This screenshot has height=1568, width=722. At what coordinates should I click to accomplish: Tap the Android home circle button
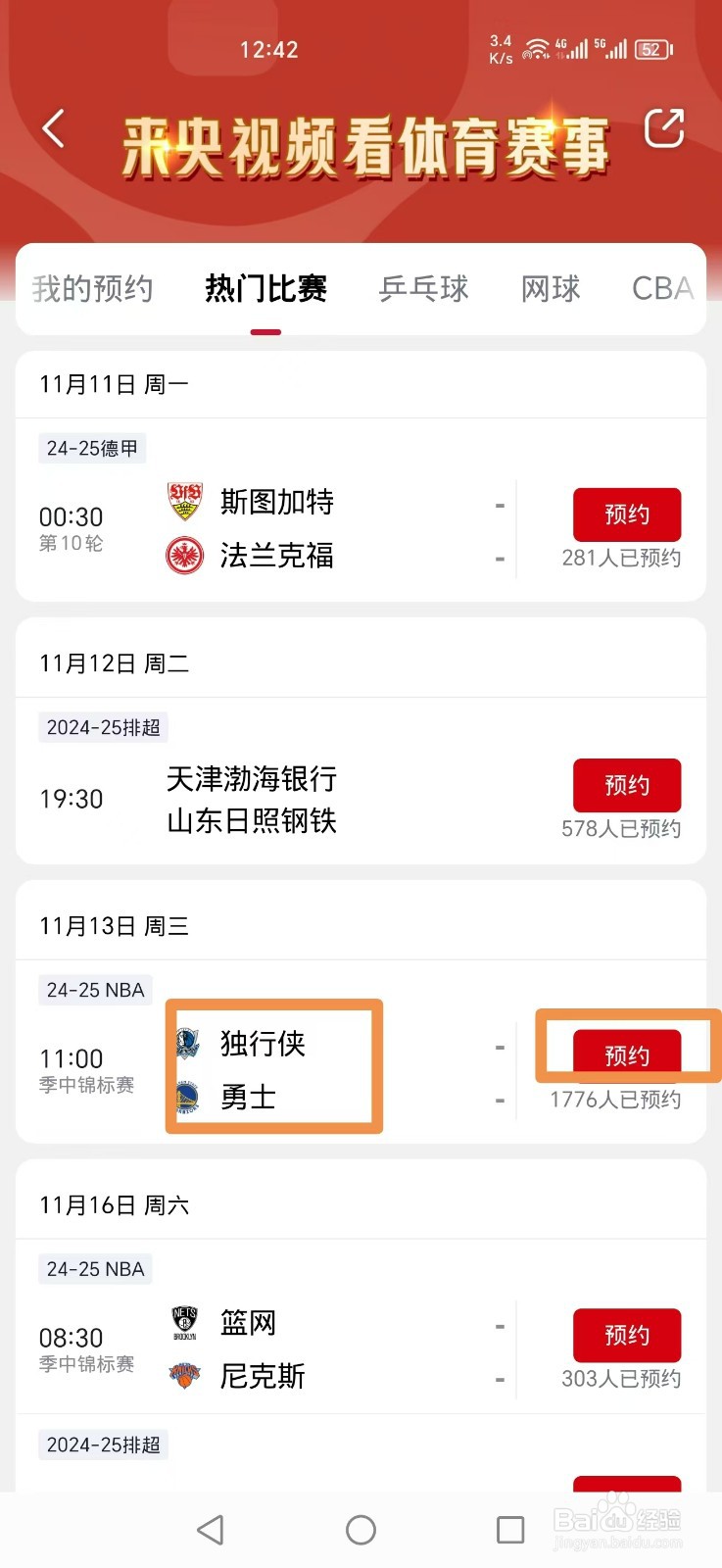click(361, 1529)
